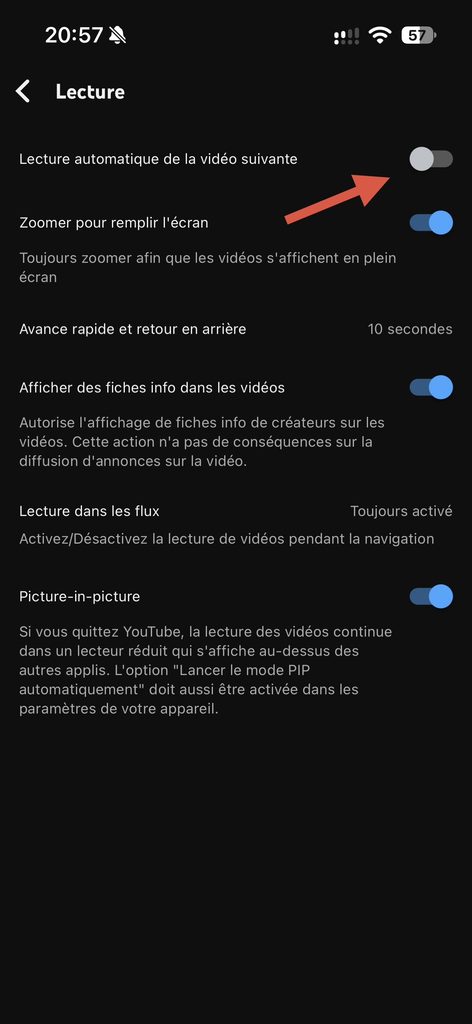Open Avance rapide et retour en arrière
This screenshot has width=472, height=1024.
pos(236,329)
